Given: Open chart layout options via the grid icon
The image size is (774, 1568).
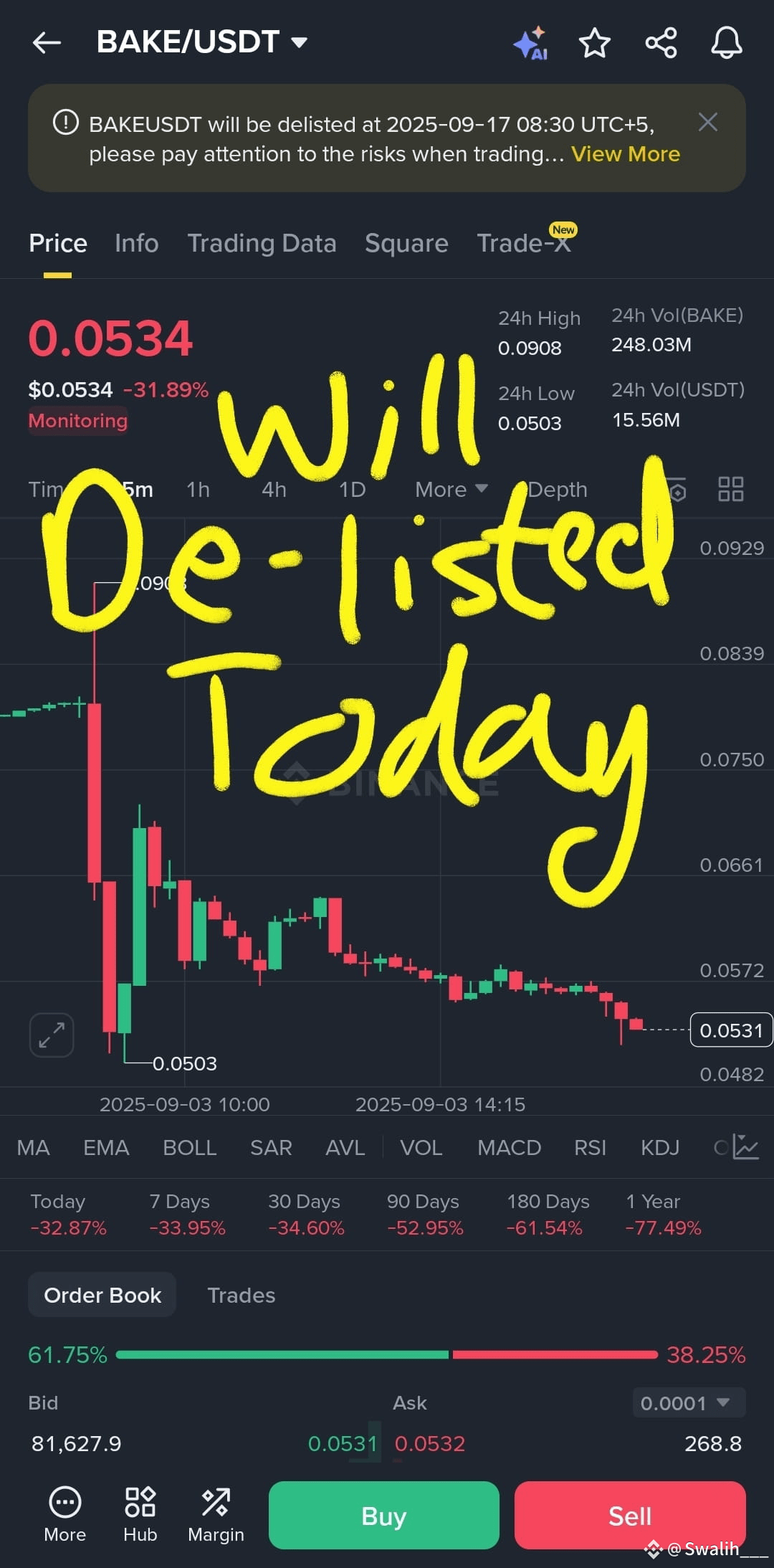Looking at the screenshot, I should point(730,490).
